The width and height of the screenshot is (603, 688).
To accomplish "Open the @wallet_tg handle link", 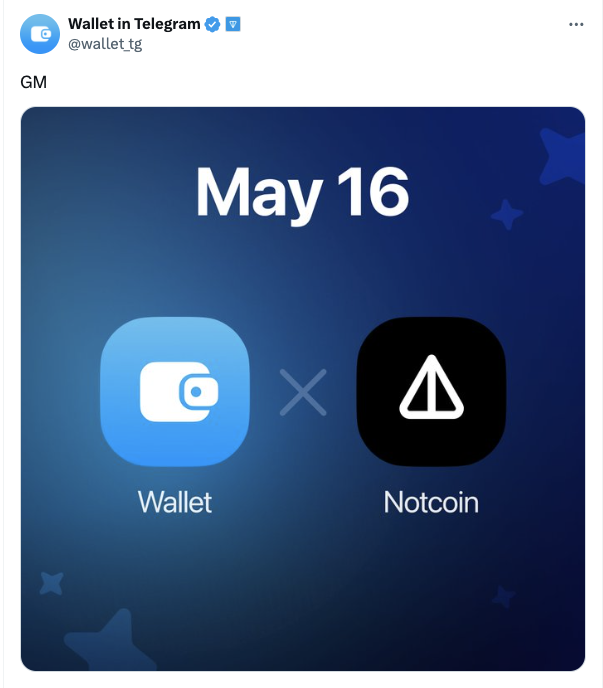I will pos(105,44).
